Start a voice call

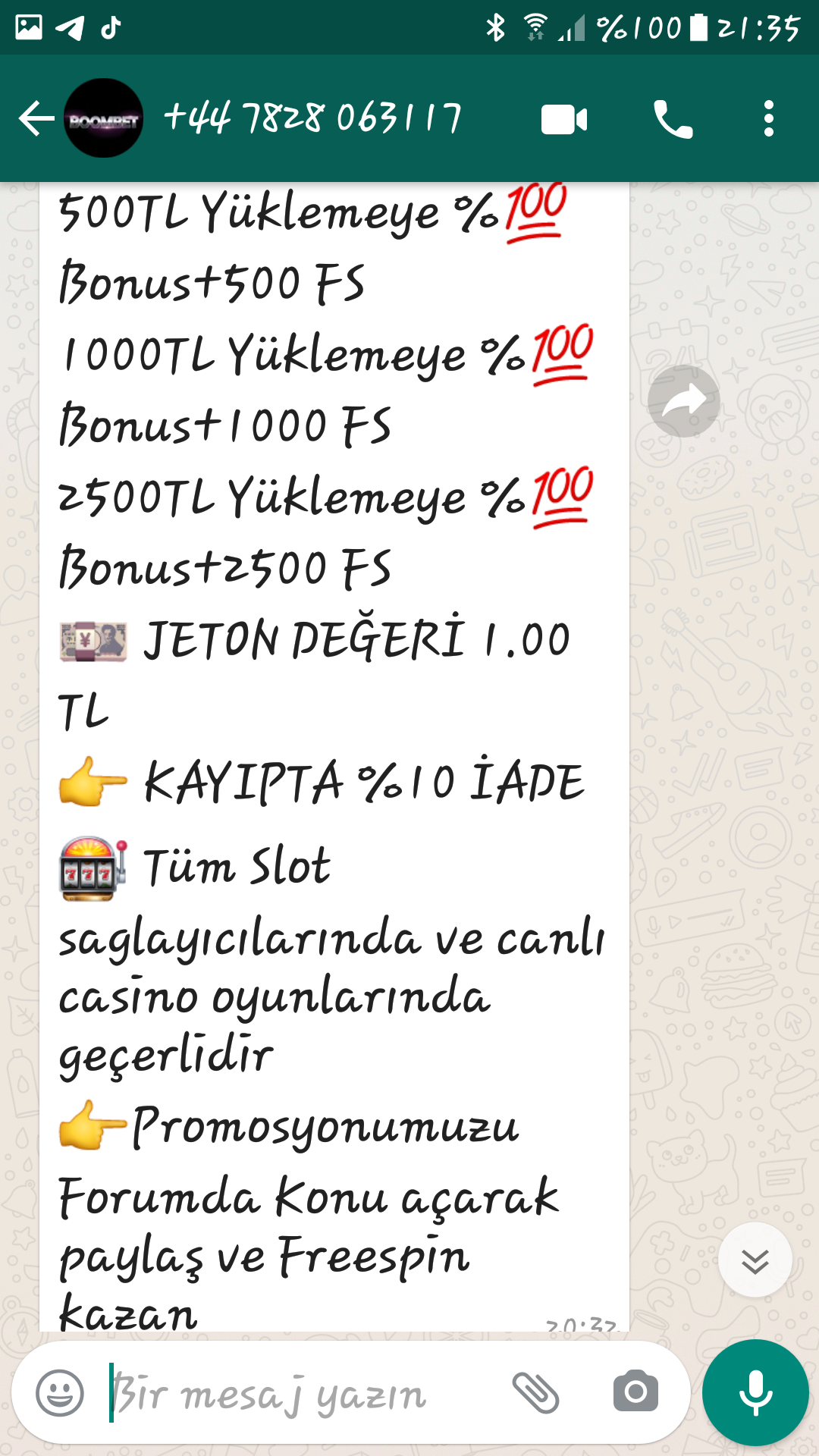[x=673, y=120]
